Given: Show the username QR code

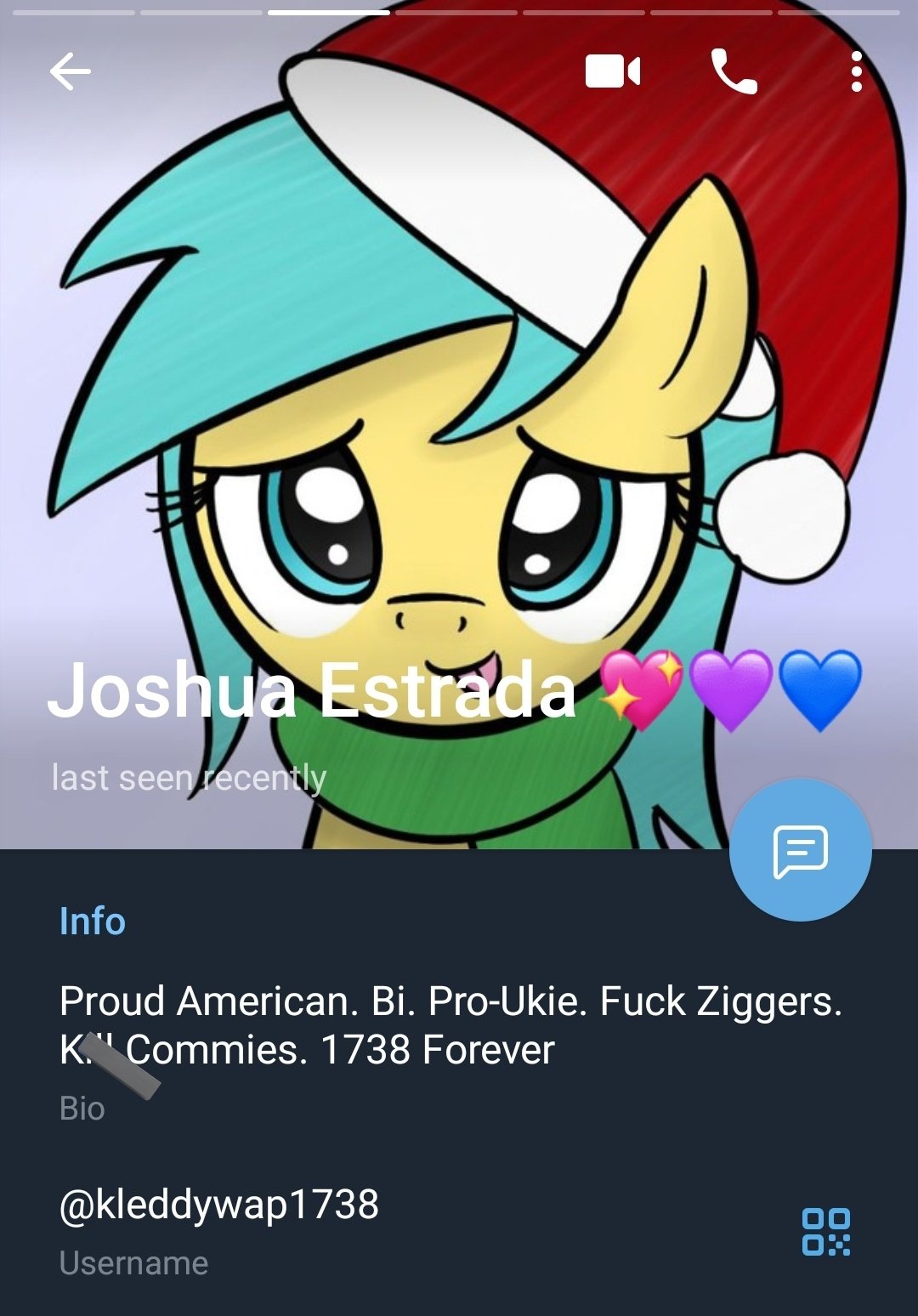Looking at the screenshot, I should point(825,1231).
